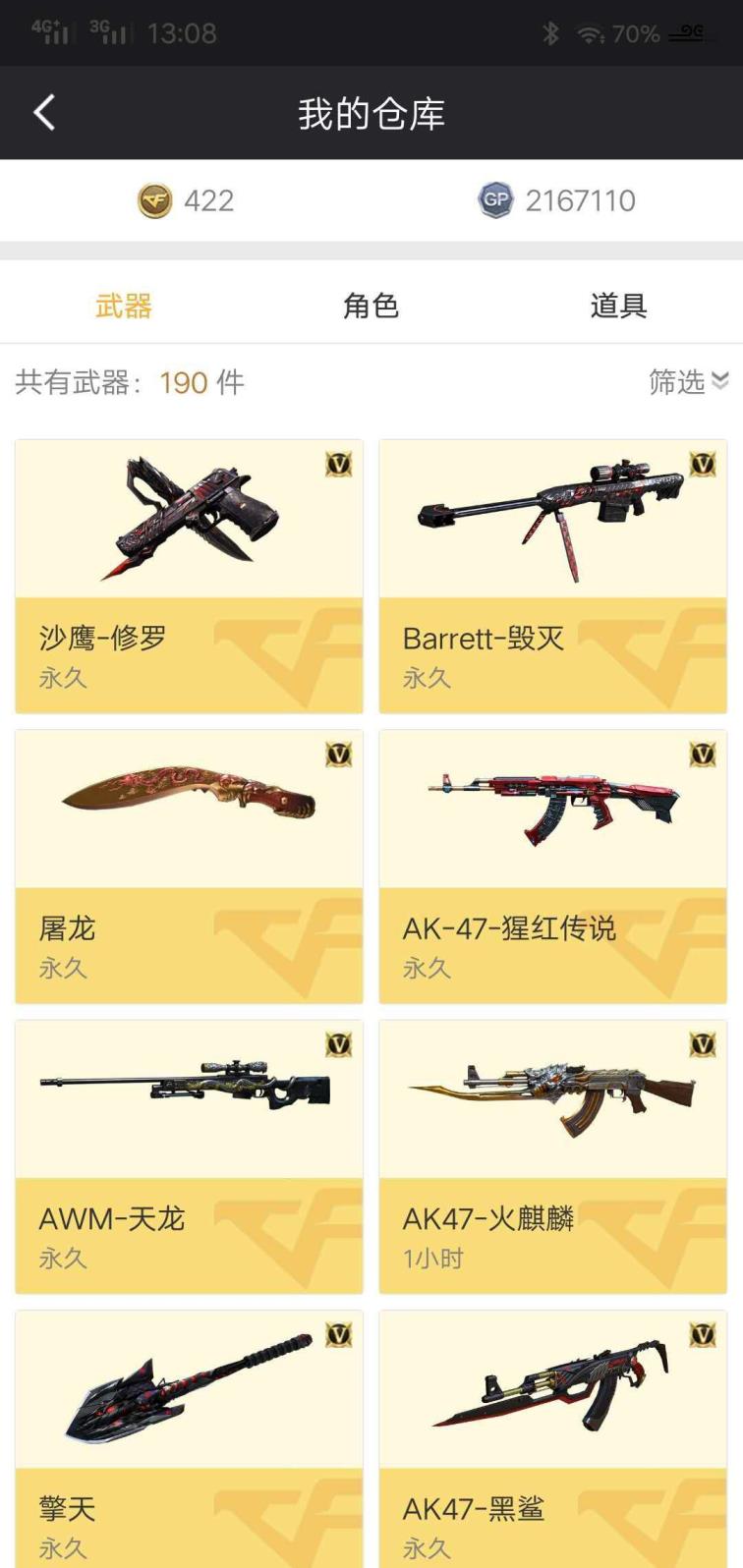Expand the 筛选 filter dropdown
Viewport: 743px width, 1568px height.
687,381
